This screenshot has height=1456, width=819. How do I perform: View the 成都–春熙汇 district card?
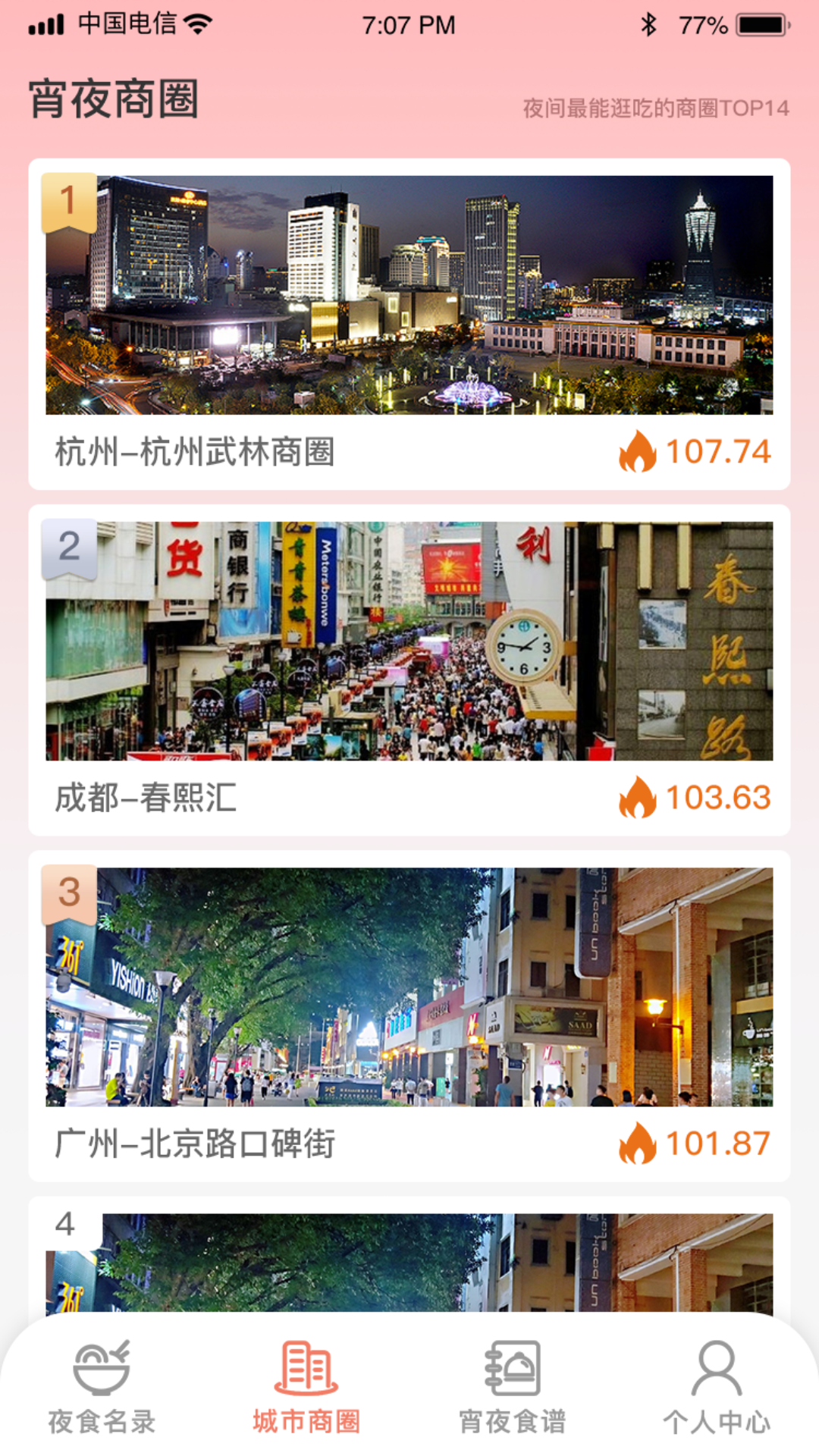[409, 670]
